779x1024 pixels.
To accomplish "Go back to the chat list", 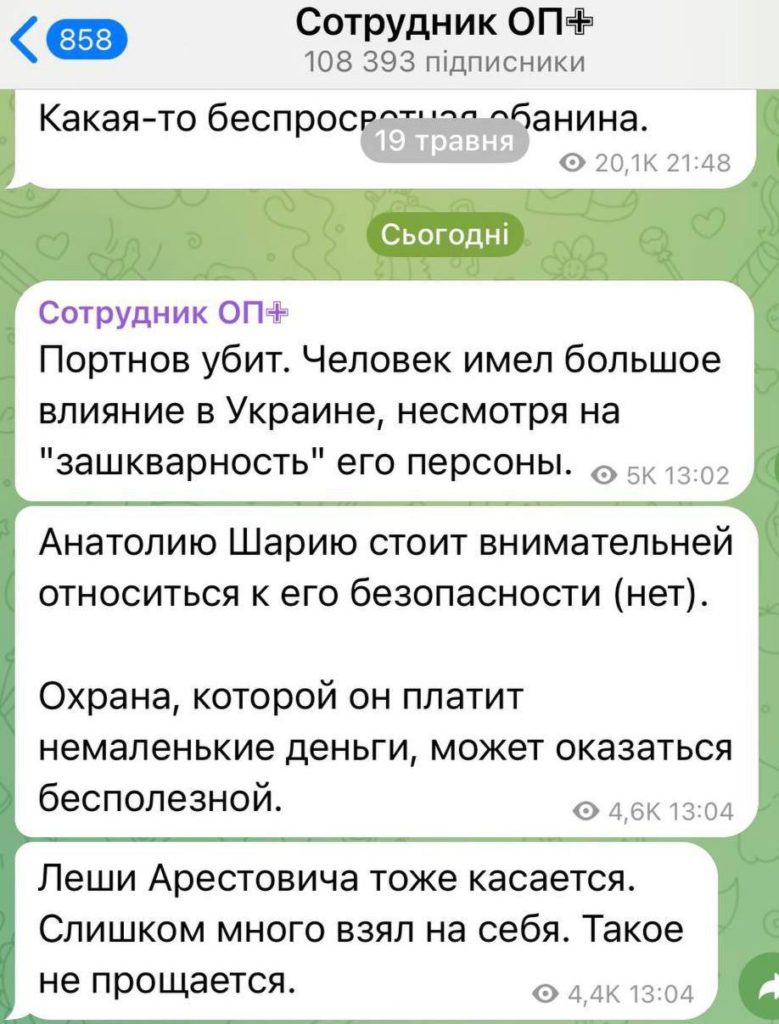I will (68, 42).
